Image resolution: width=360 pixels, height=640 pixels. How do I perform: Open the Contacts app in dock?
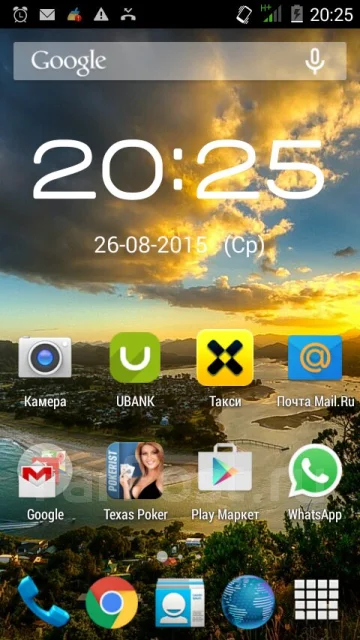180,602
